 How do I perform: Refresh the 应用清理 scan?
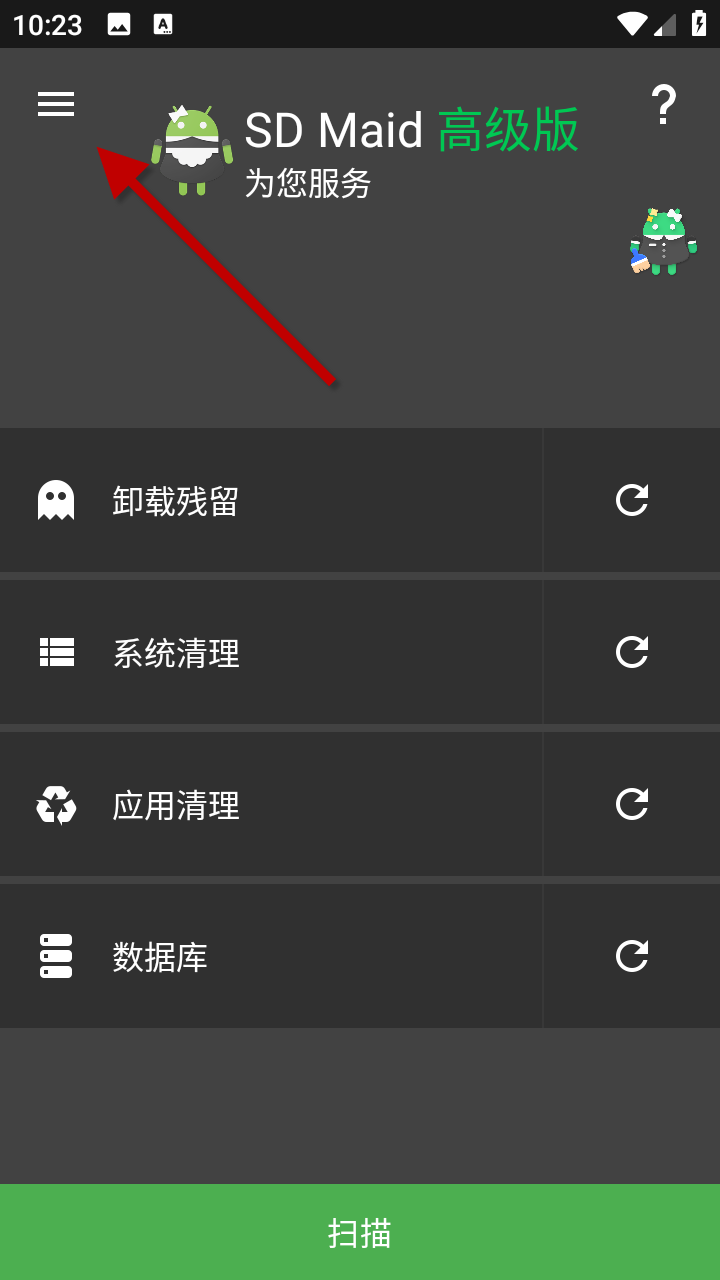[632, 804]
